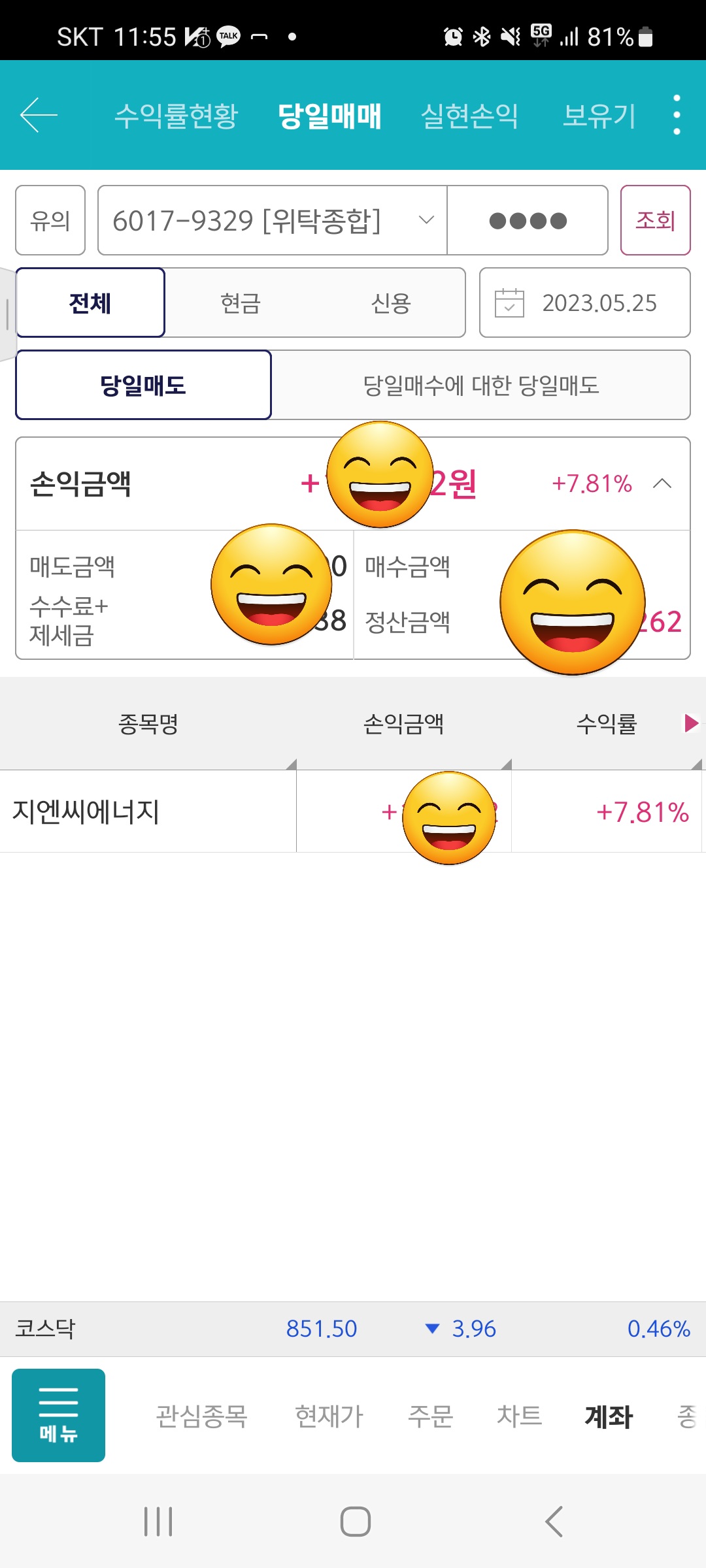Open the 메뉴 button

pyautogui.click(x=58, y=1415)
